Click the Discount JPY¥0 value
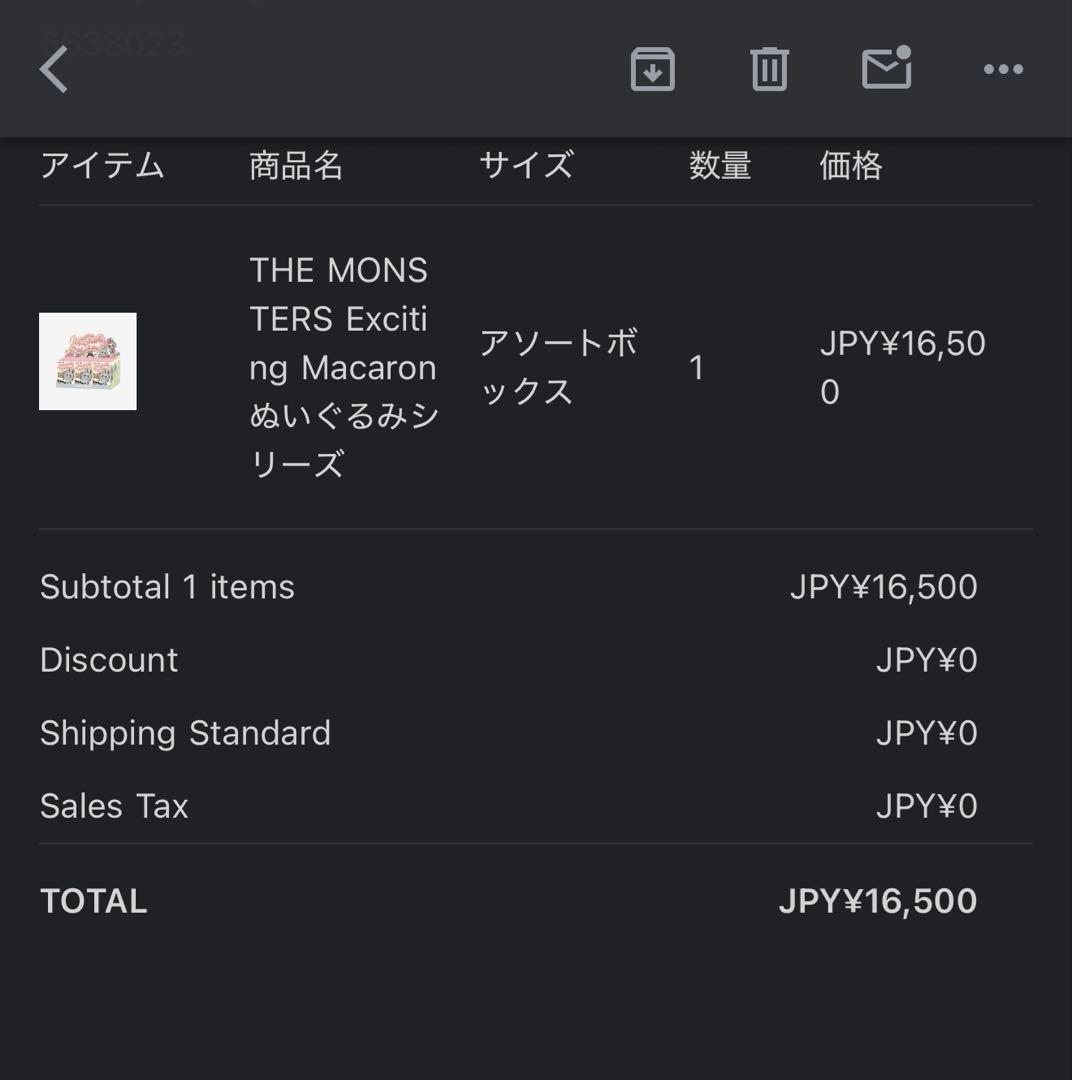This screenshot has height=1080, width=1072. click(928, 660)
